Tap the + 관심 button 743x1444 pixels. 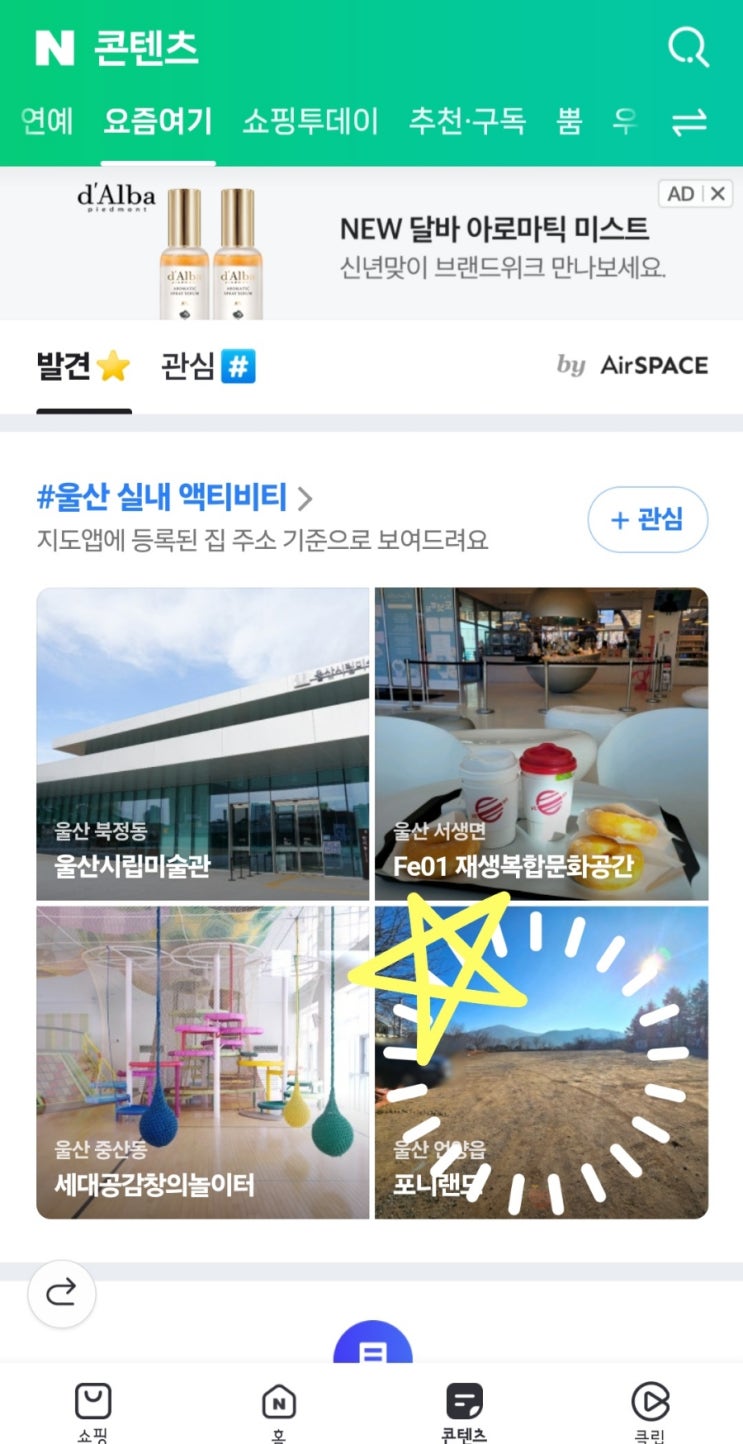647,520
